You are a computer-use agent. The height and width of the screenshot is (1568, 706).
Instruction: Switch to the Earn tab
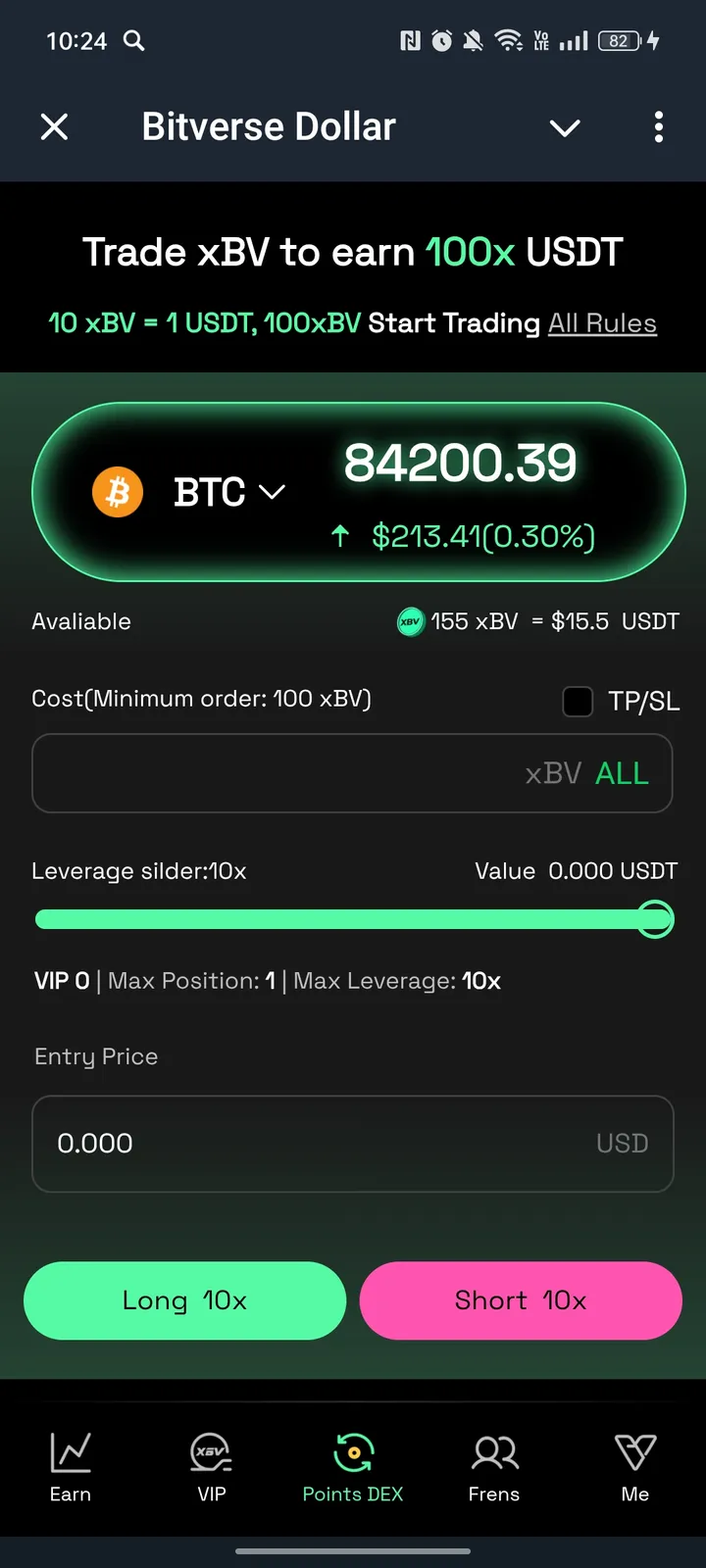70,1465
